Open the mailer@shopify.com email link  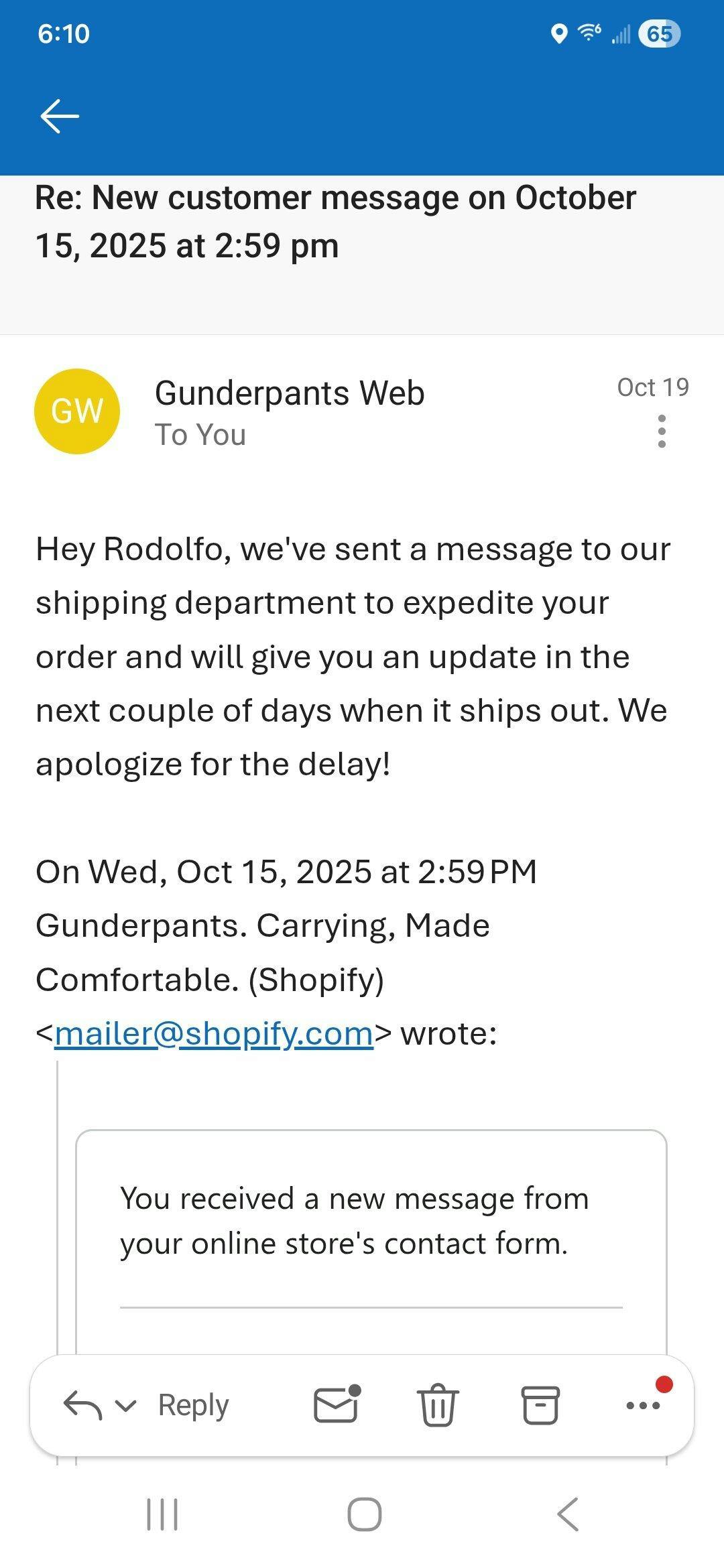(213, 1033)
